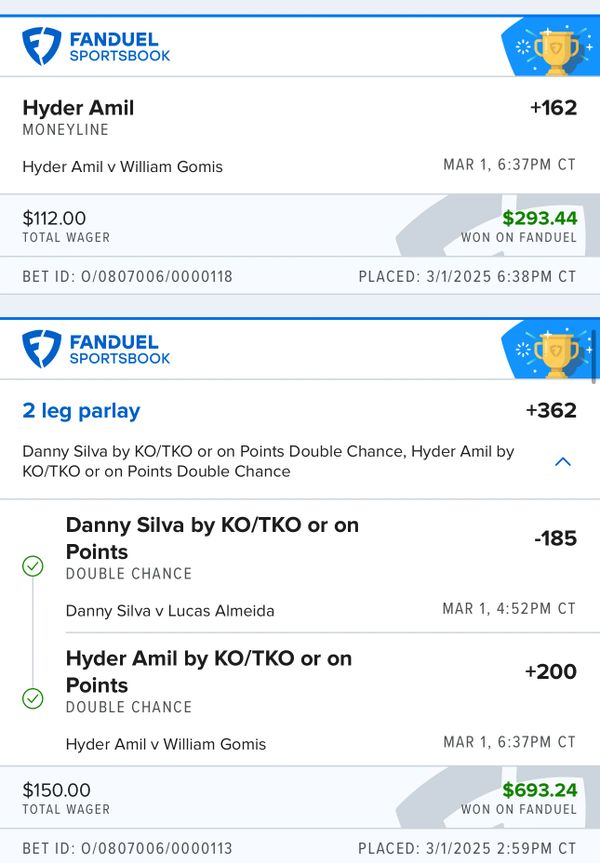Collapse the 2 leg parlay details chevron
Viewport: 600px width, 863px height.
pyautogui.click(x=563, y=461)
